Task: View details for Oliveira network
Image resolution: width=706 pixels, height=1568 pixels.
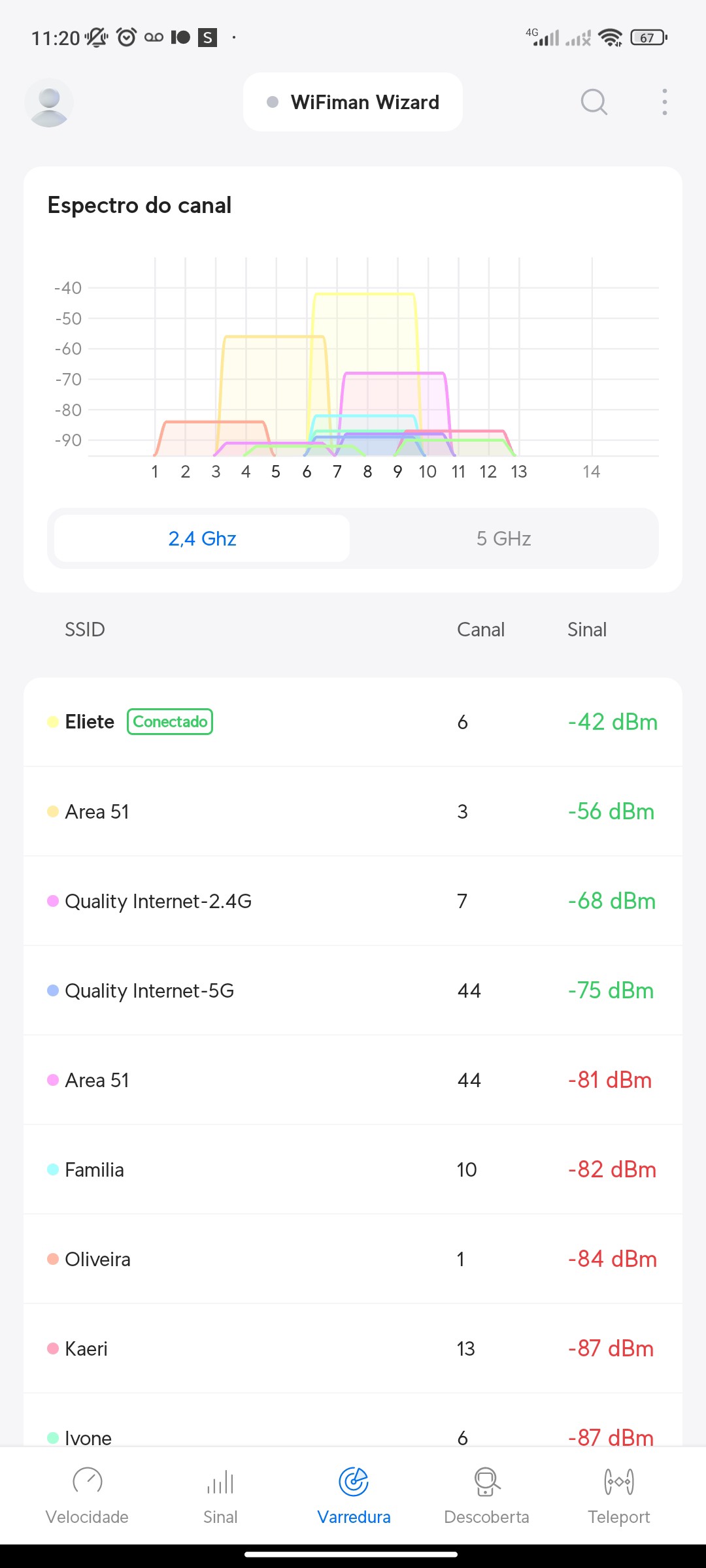Action: click(x=353, y=1259)
